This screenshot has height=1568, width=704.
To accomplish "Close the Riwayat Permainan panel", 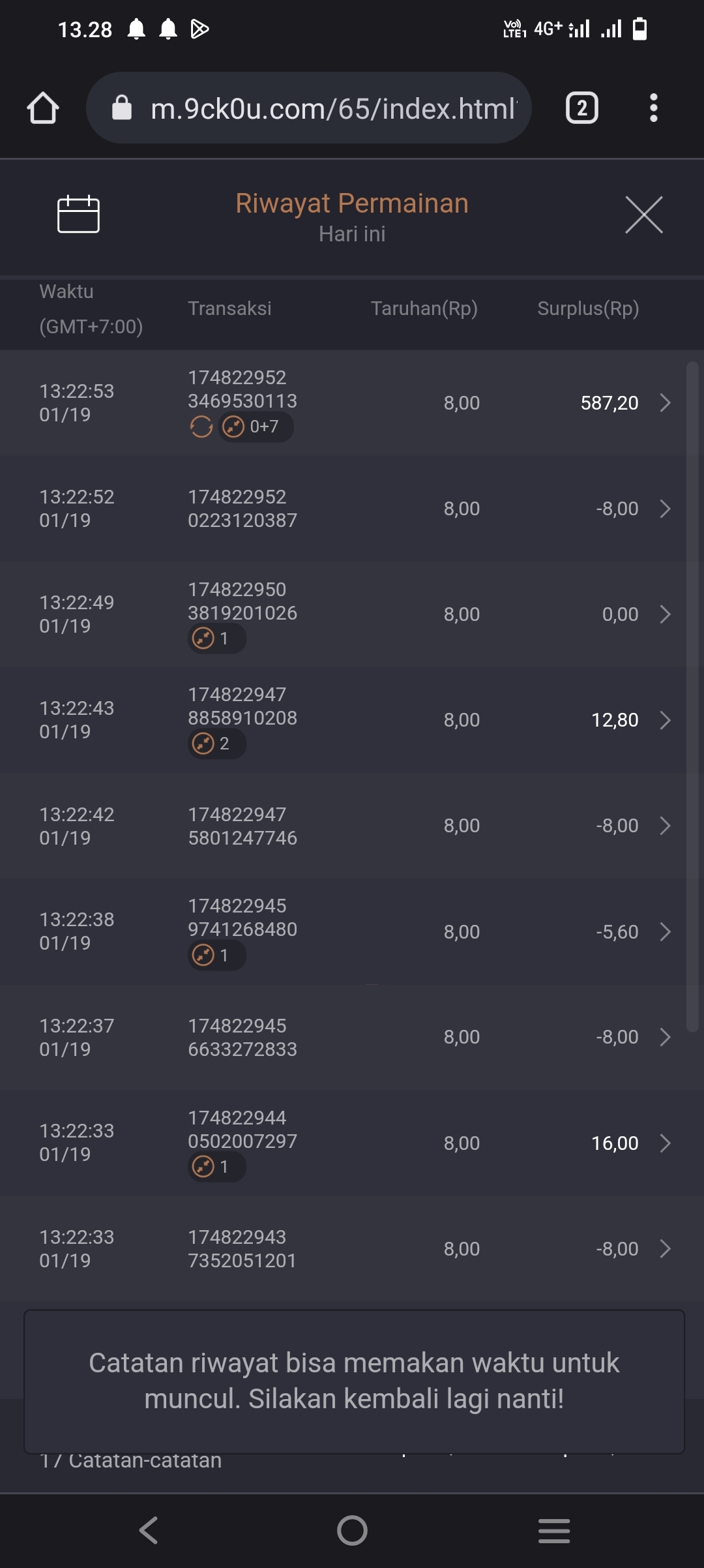I will click(643, 214).
